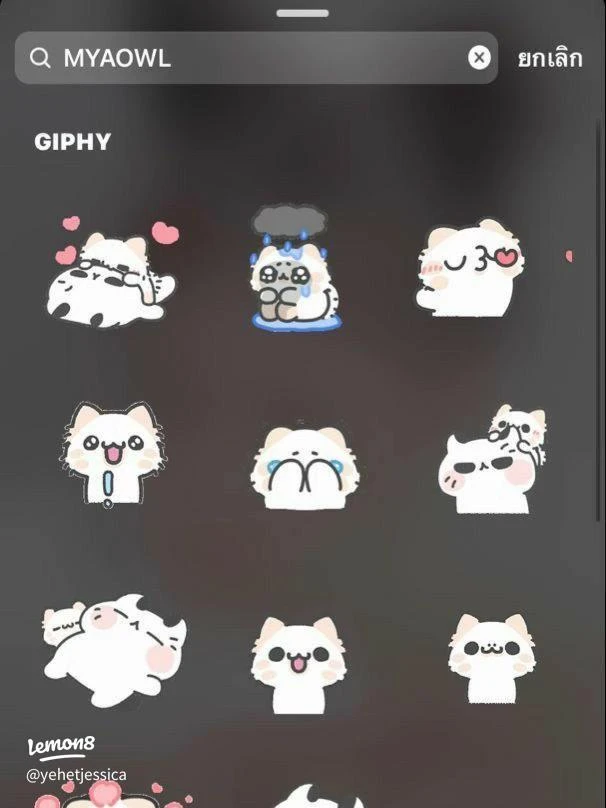Choose the cat blowing a heart kiss sticker
This screenshot has width=606, height=808.
tap(470, 268)
